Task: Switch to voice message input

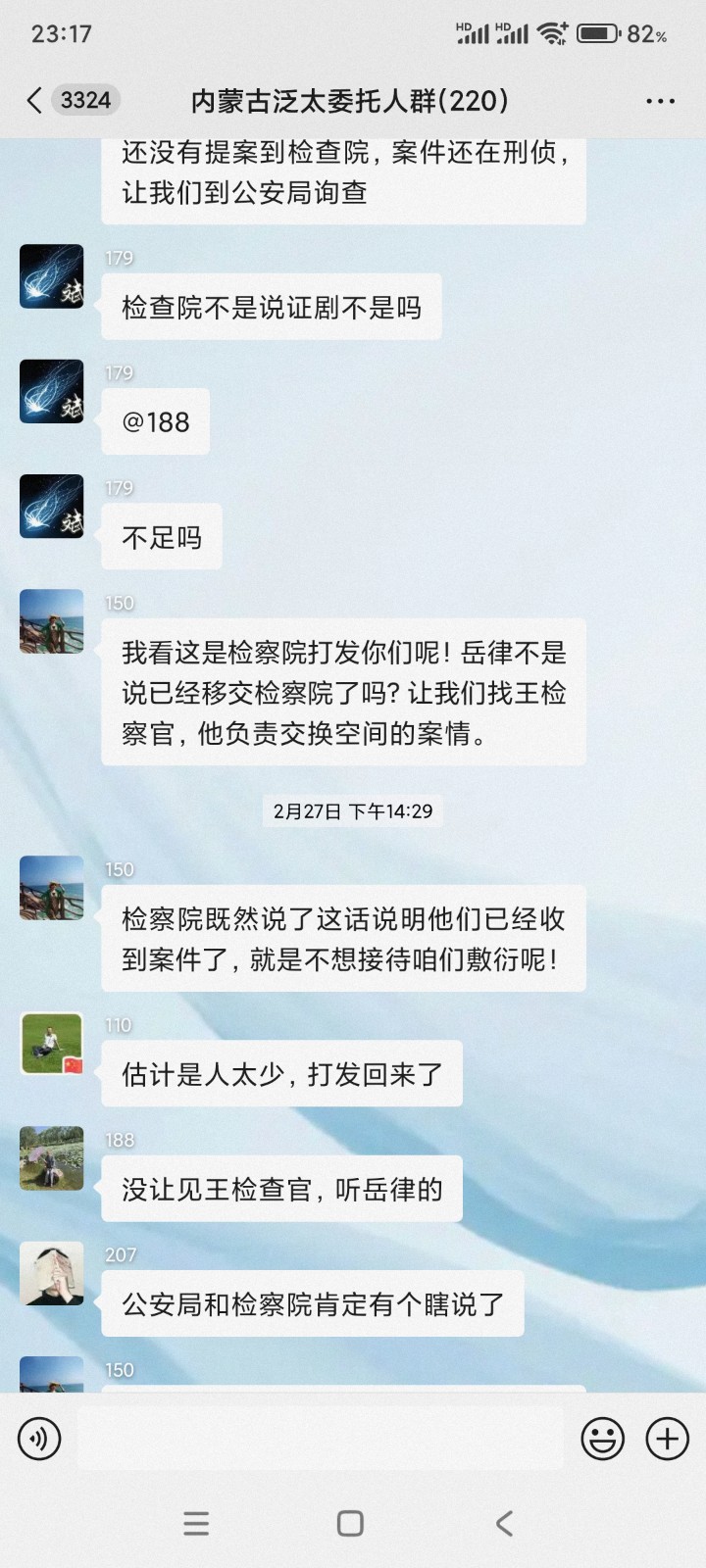Action: 39,1439
